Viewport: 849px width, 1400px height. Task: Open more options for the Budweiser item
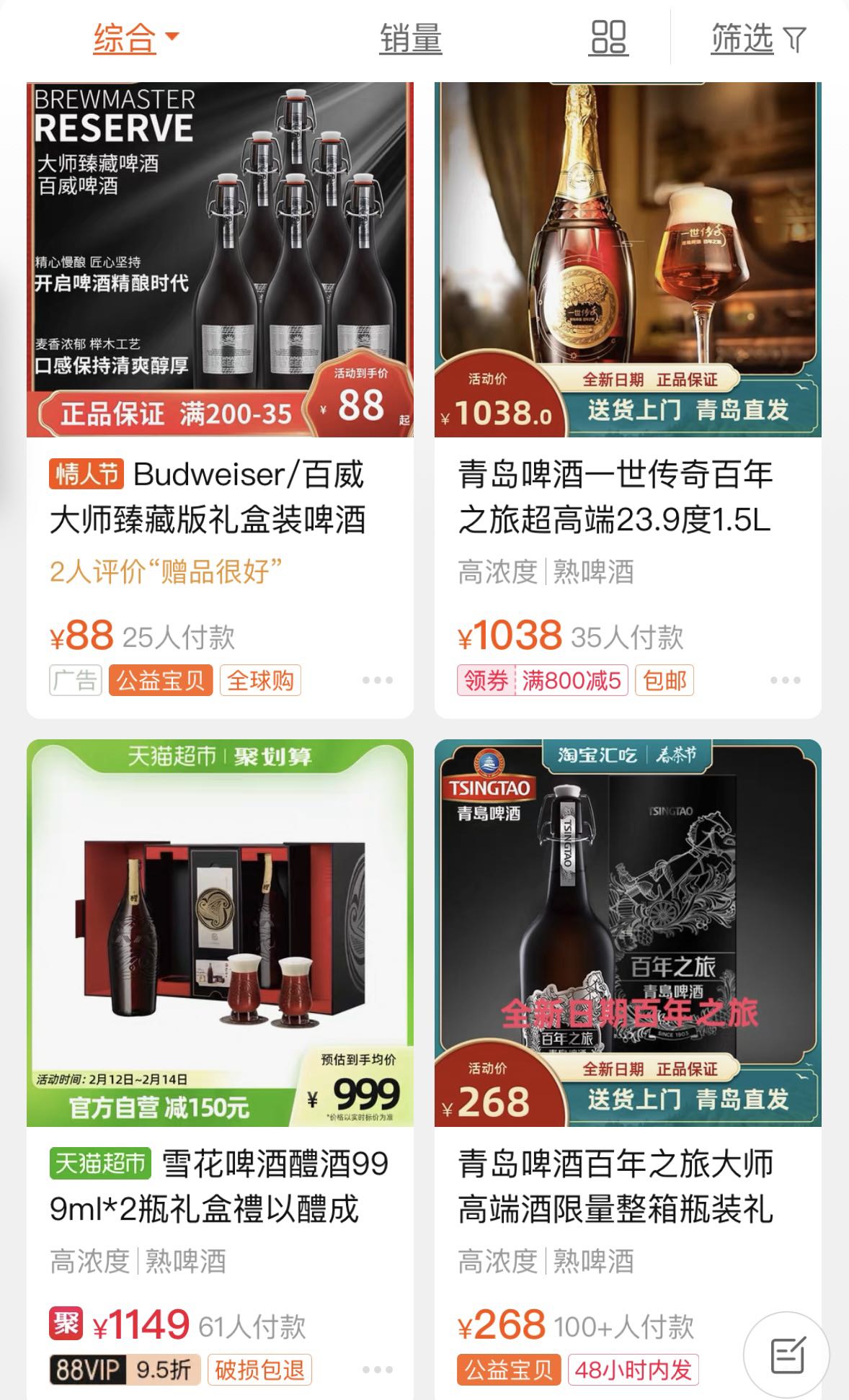tap(378, 680)
